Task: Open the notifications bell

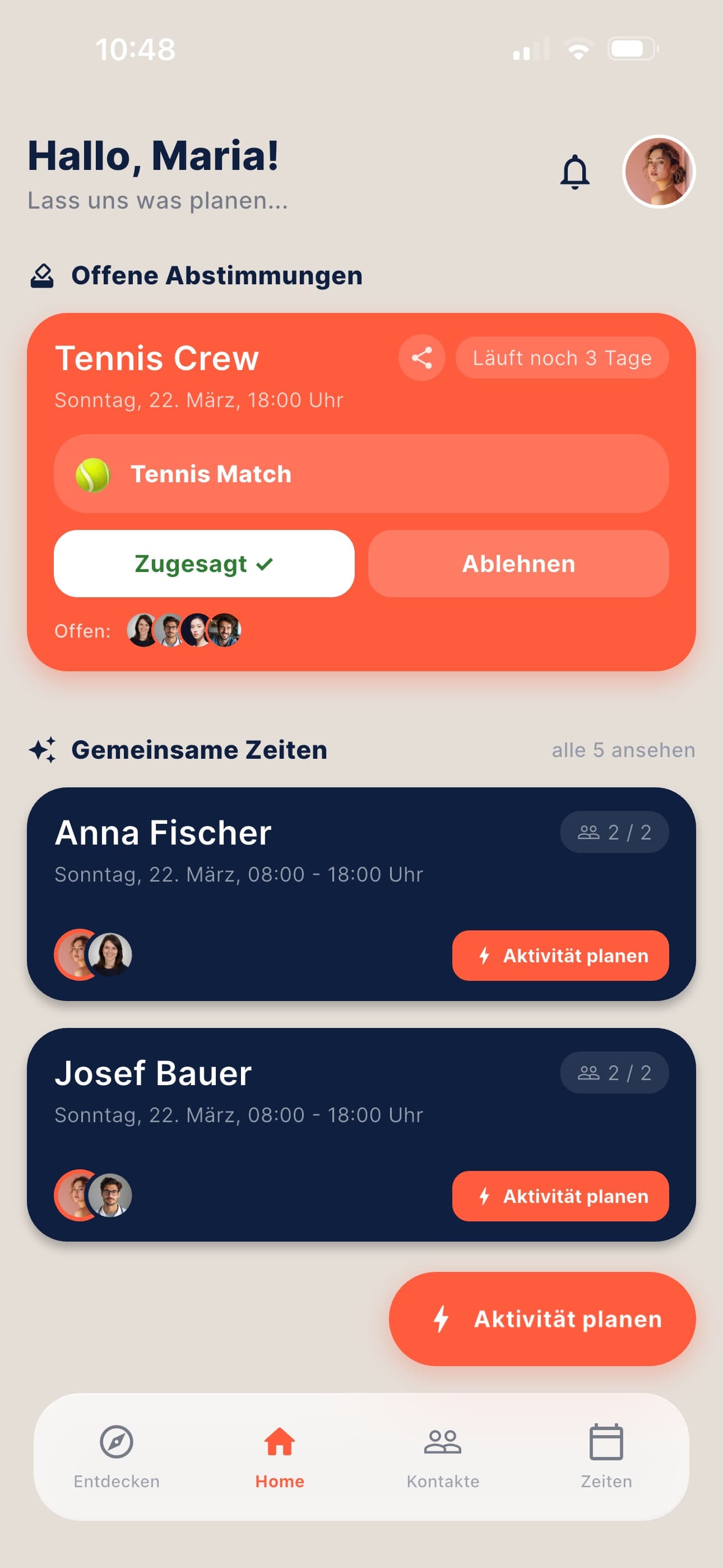Action: pyautogui.click(x=574, y=172)
